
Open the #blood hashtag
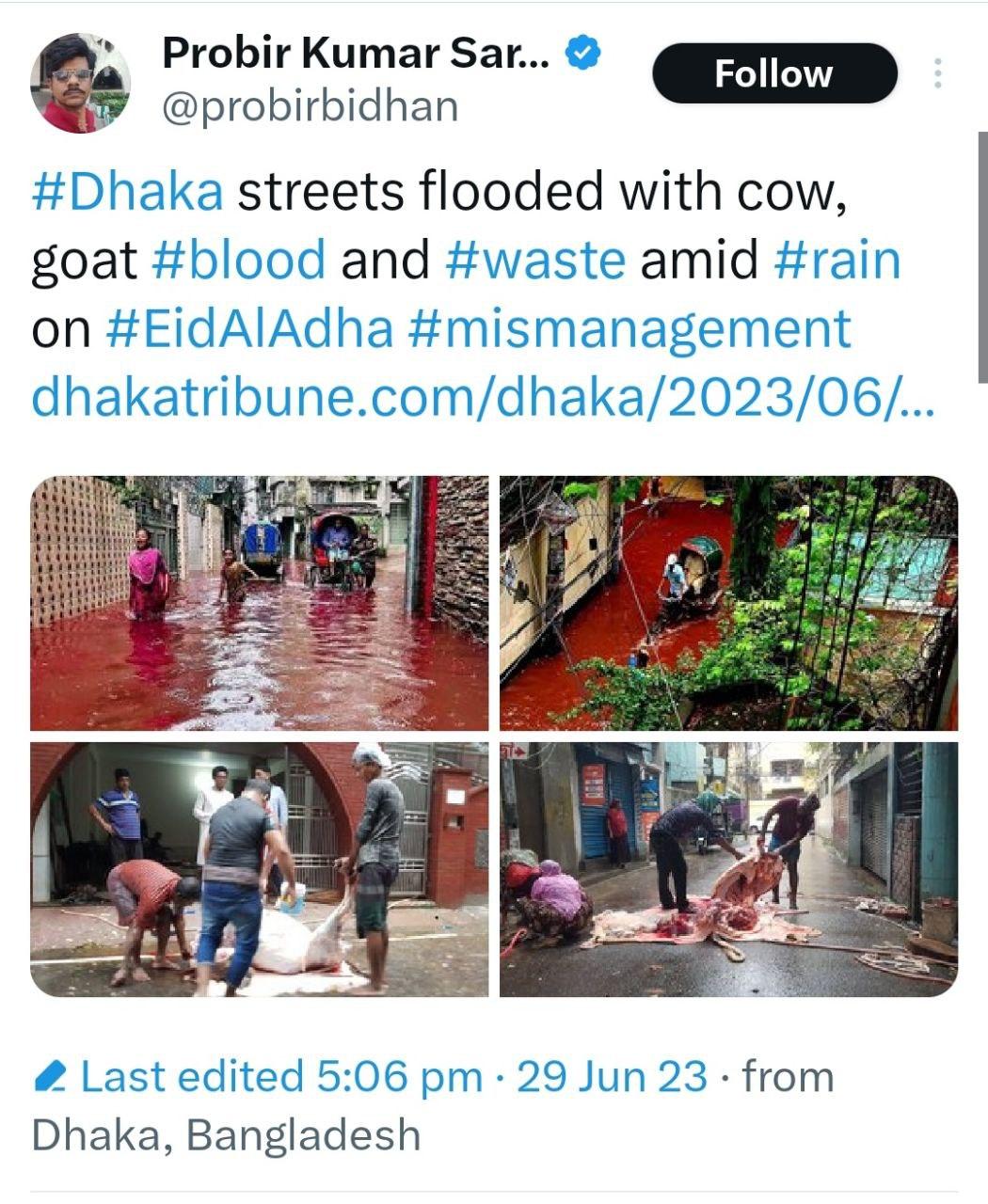239,260
